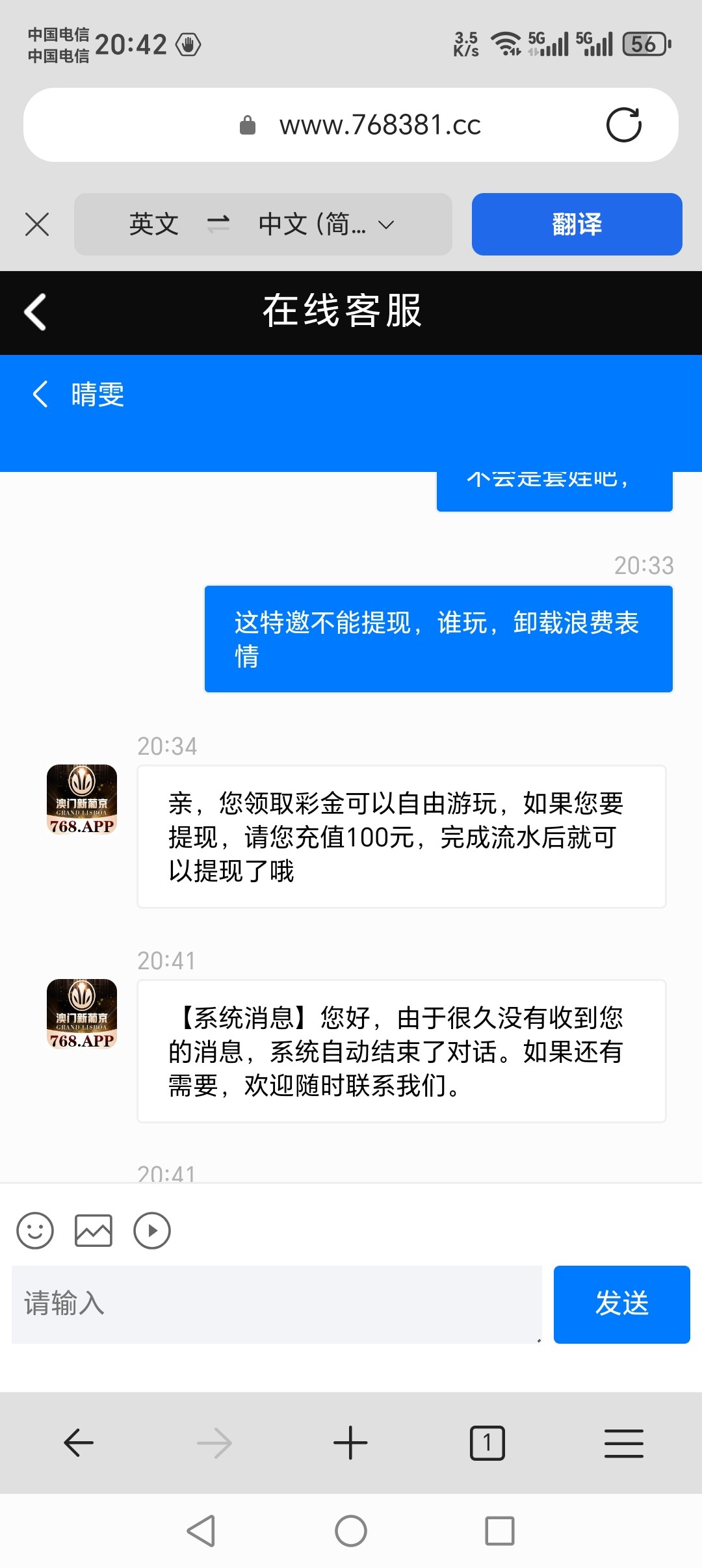This screenshot has width=702, height=1568.
Task: Open the emoji picker
Action: pyautogui.click(x=35, y=1231)
